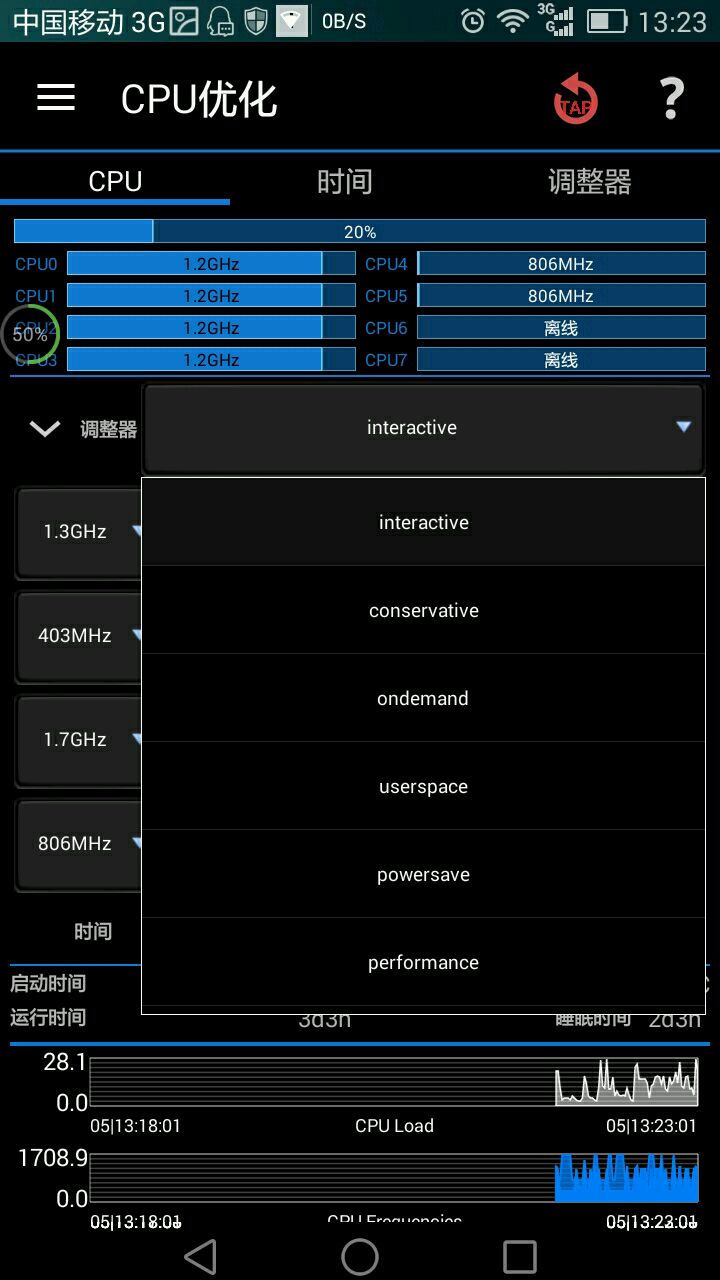Choose the interactive governor option

(423, 523)
